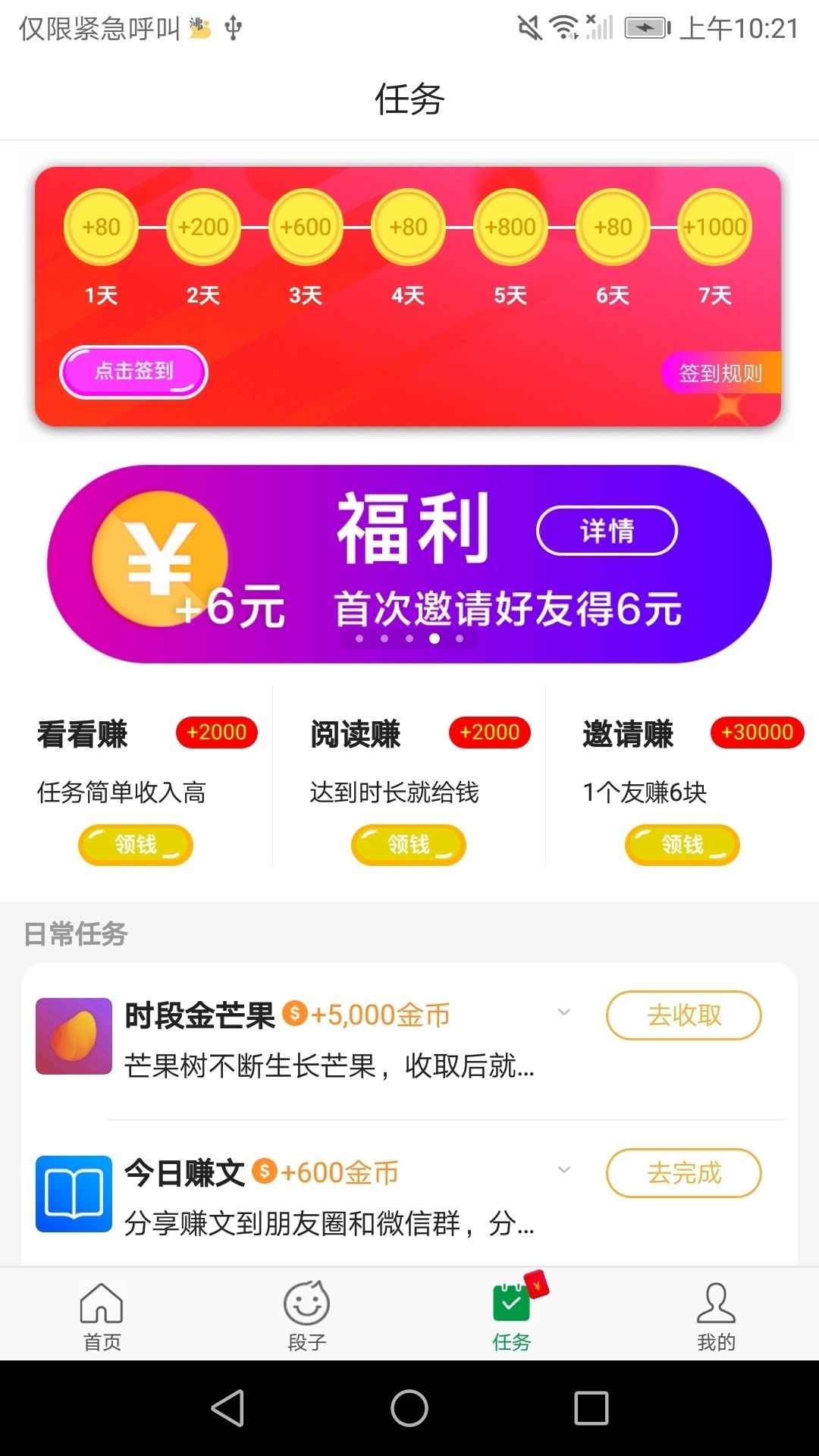819x1456 pixels.
Task: Select the fourth carousel dot indicator
Action: (435, 639)
